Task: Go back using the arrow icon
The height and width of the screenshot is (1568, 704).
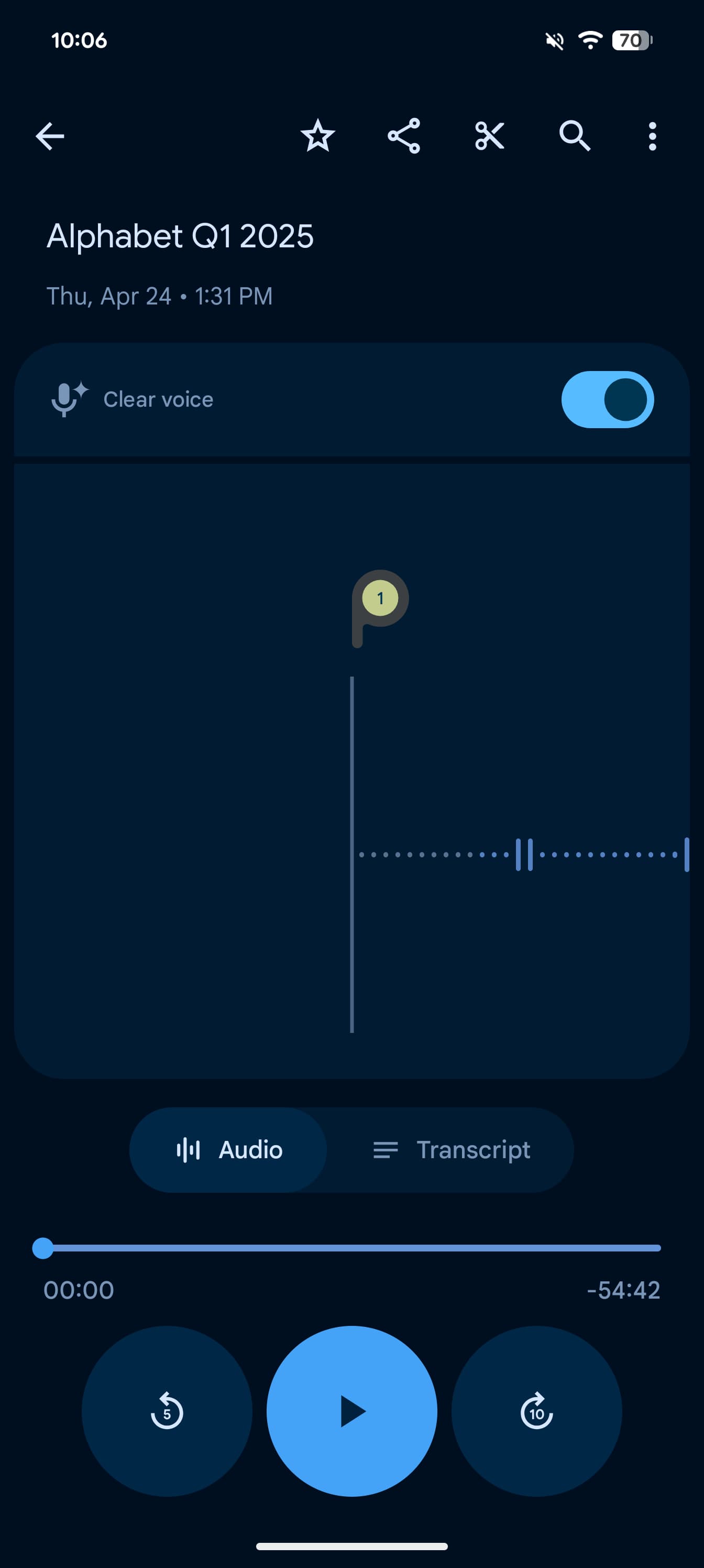Action: pos(50,136)
